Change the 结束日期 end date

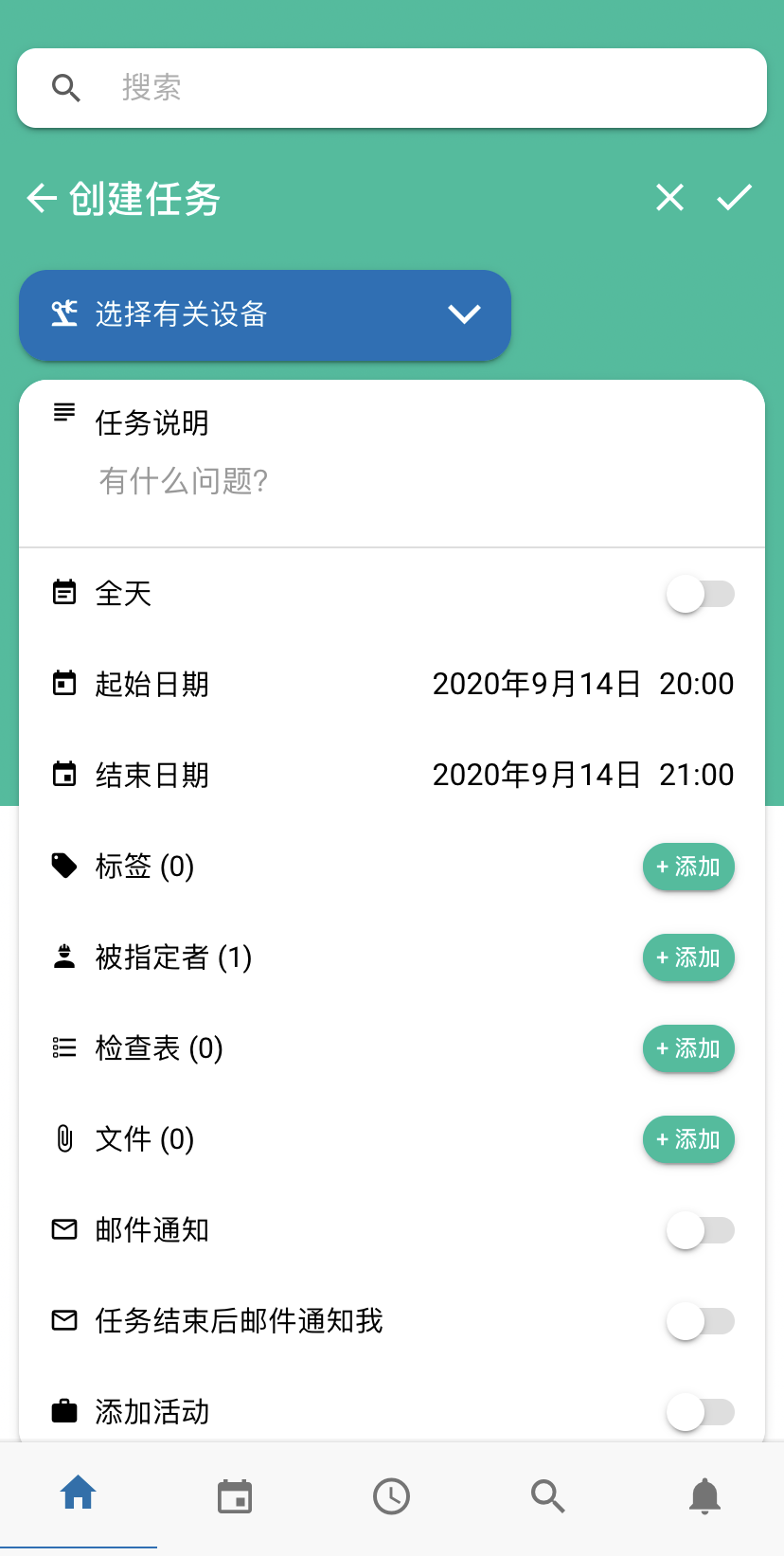392,775
